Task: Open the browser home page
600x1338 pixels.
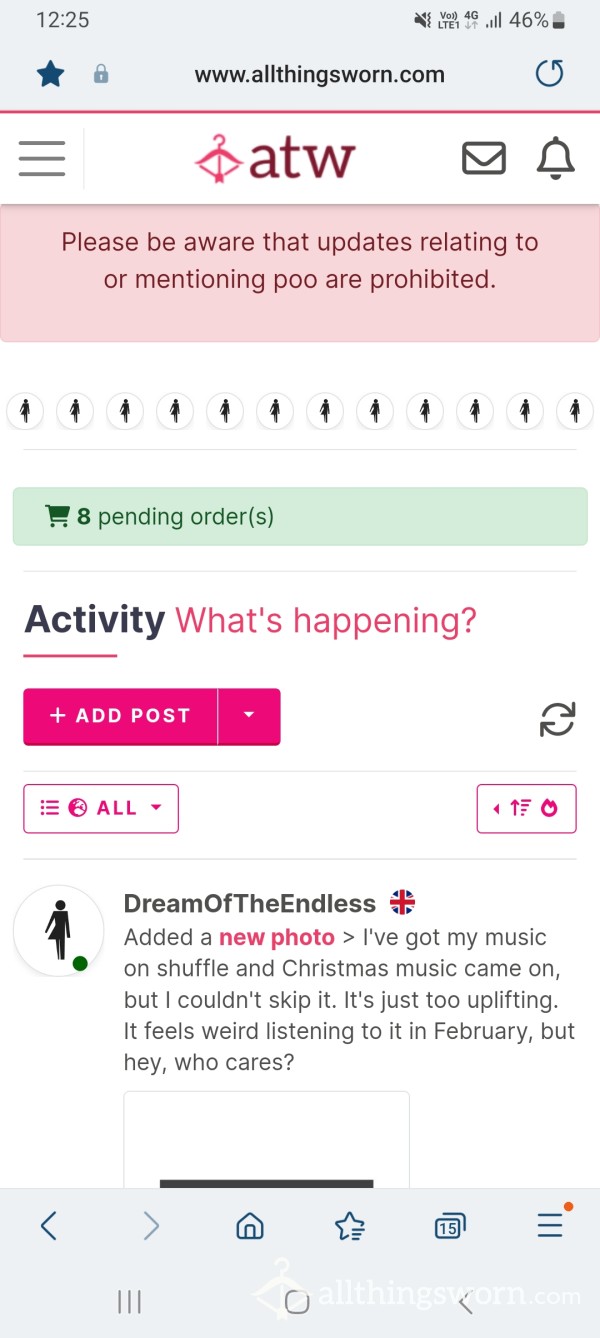Action: (249, 1225)
